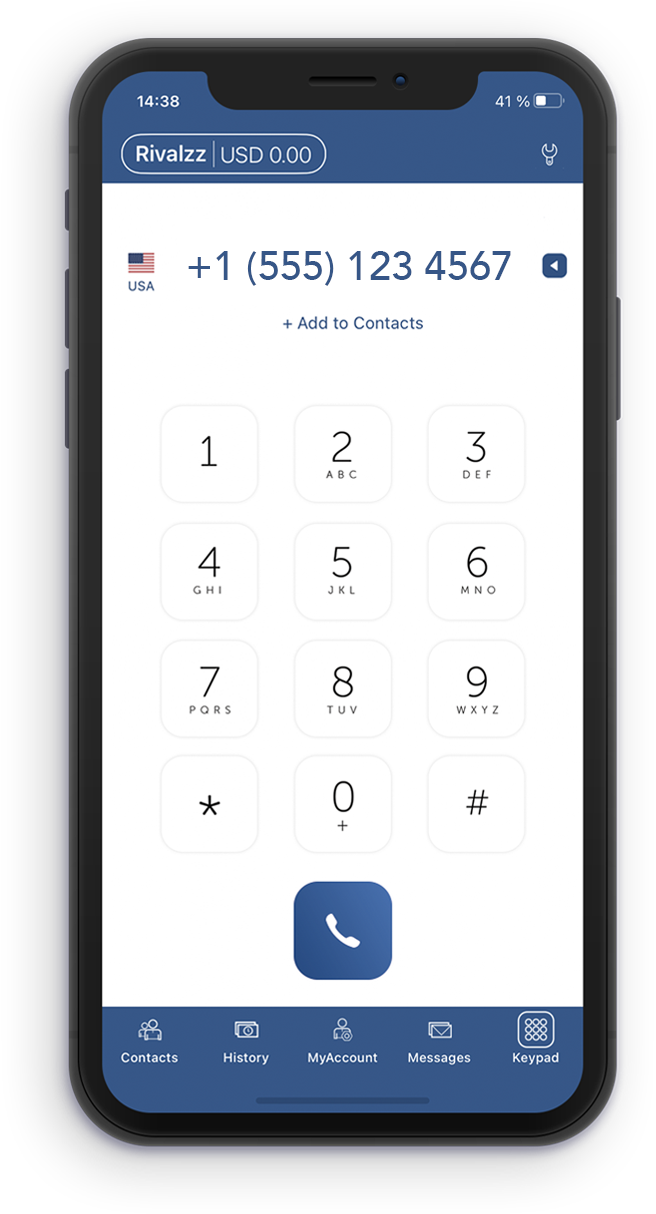656x1214 pixels.
Task: Tap the 3 DEF key
Action: [476, 453]
